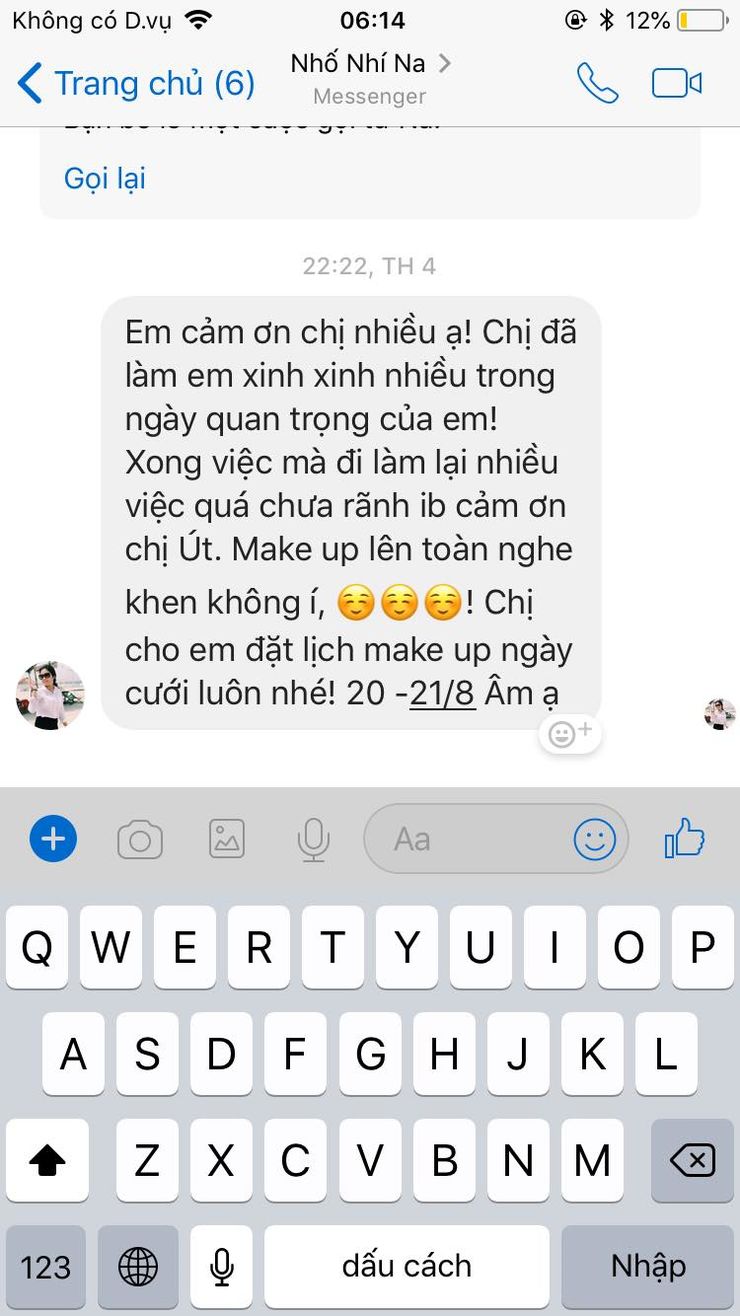Tap Gọi lại to call back
The height and width of the screenshot is (1316, 740).
[x=105, y=178]
